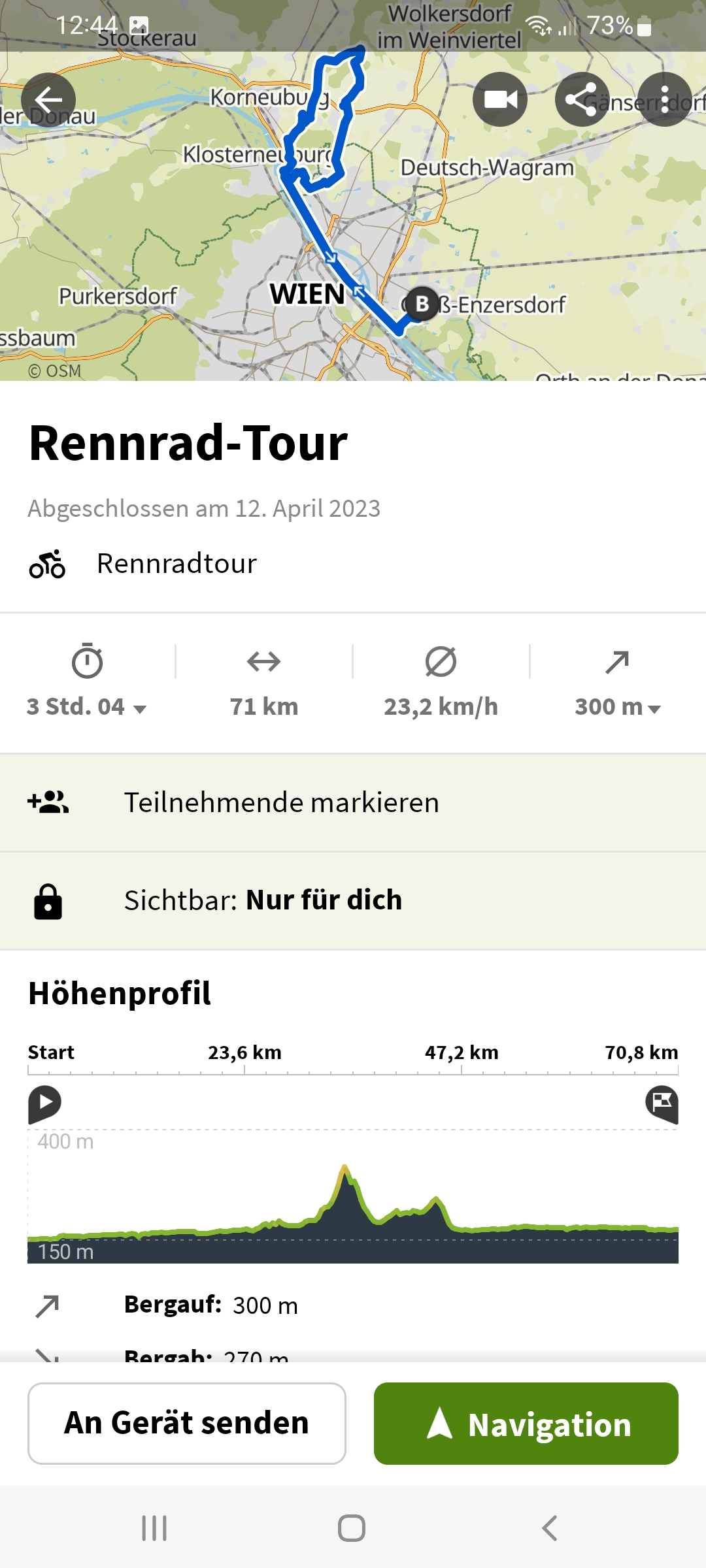This screenshot has width=706, height=1568.
Task: Start Navigation for this tour
Action: point(526,1423)
